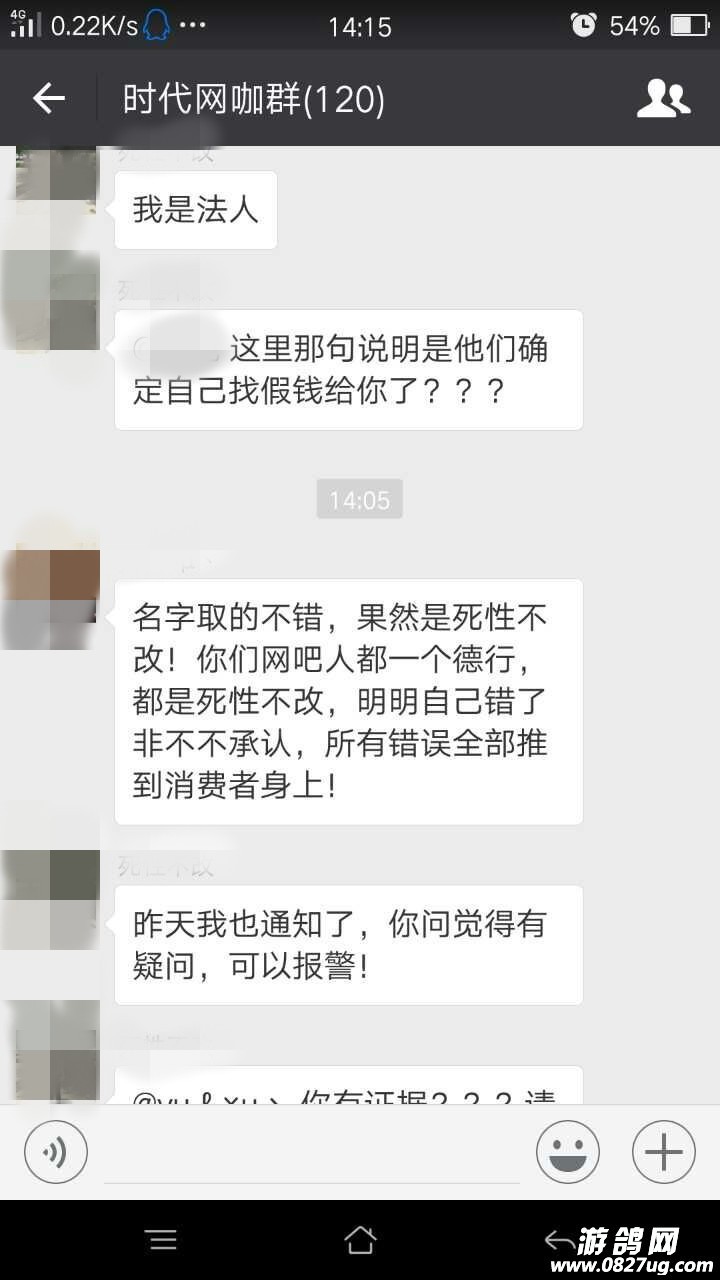720x1280 pixels.
Task: Open the system recent apps menu button
Action: (162, 1240)
